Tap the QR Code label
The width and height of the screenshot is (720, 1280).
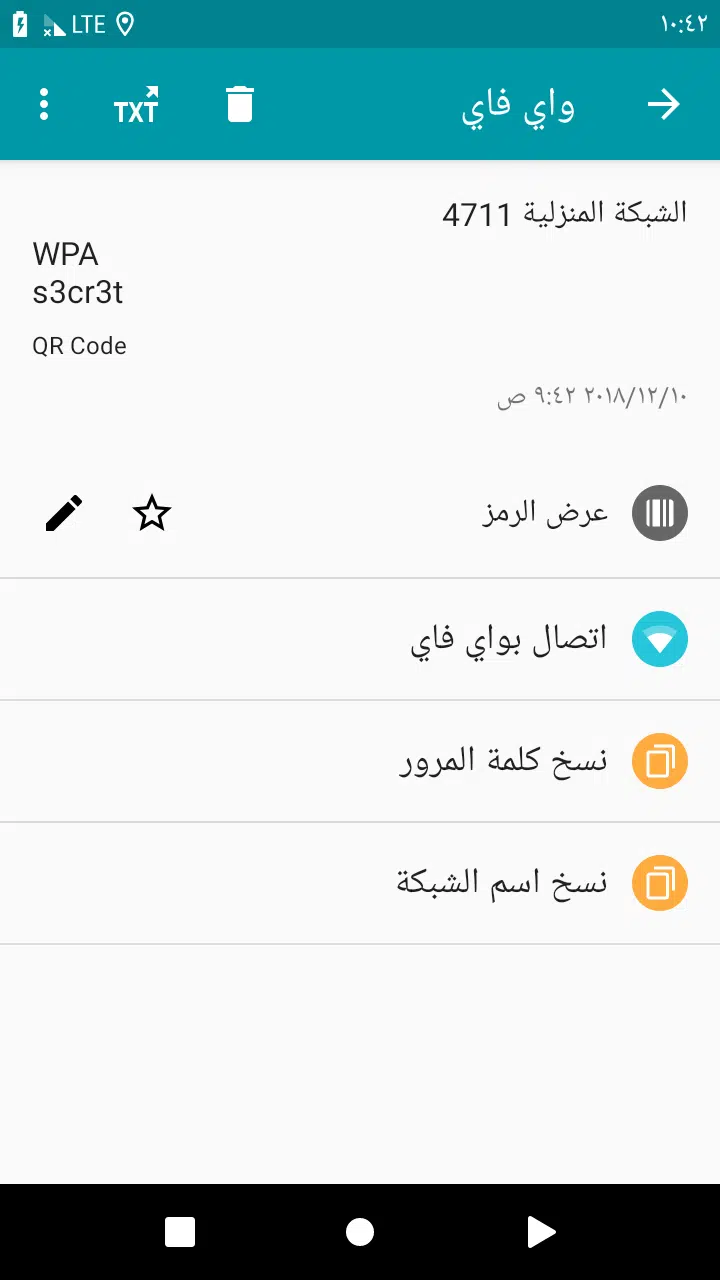tap(80, 346)
